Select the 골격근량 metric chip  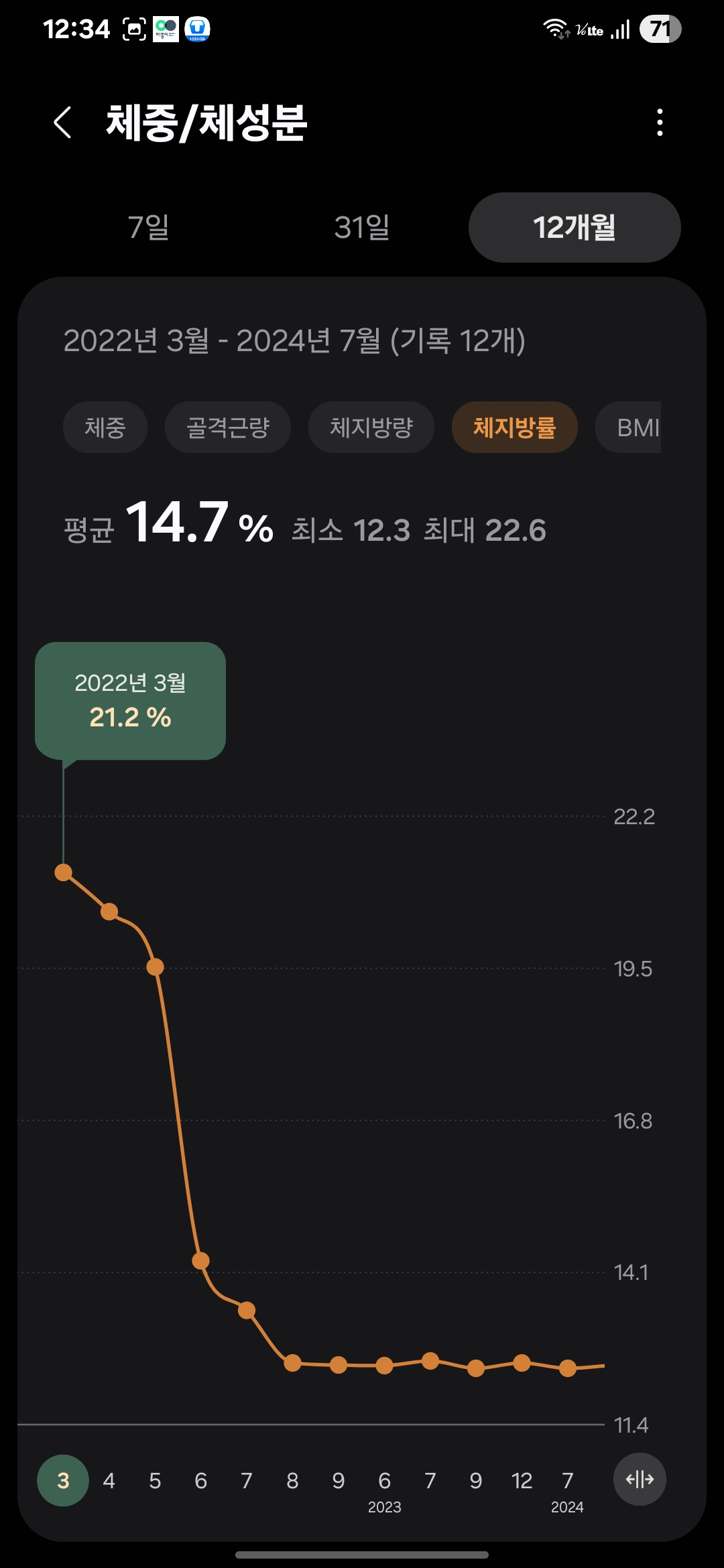pyautogui.click(x=228, y=427)
